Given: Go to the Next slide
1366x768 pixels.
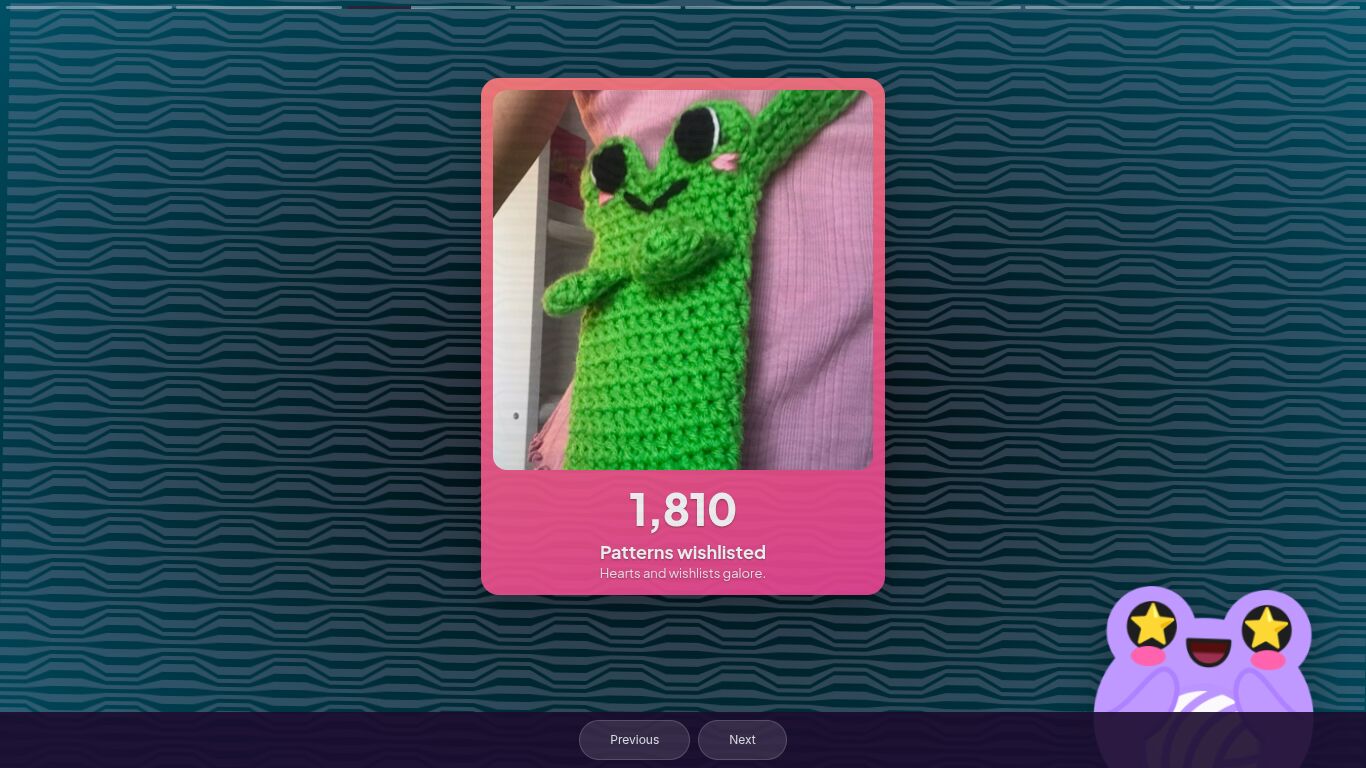Looking at the screenshot, I should point(742,740).
